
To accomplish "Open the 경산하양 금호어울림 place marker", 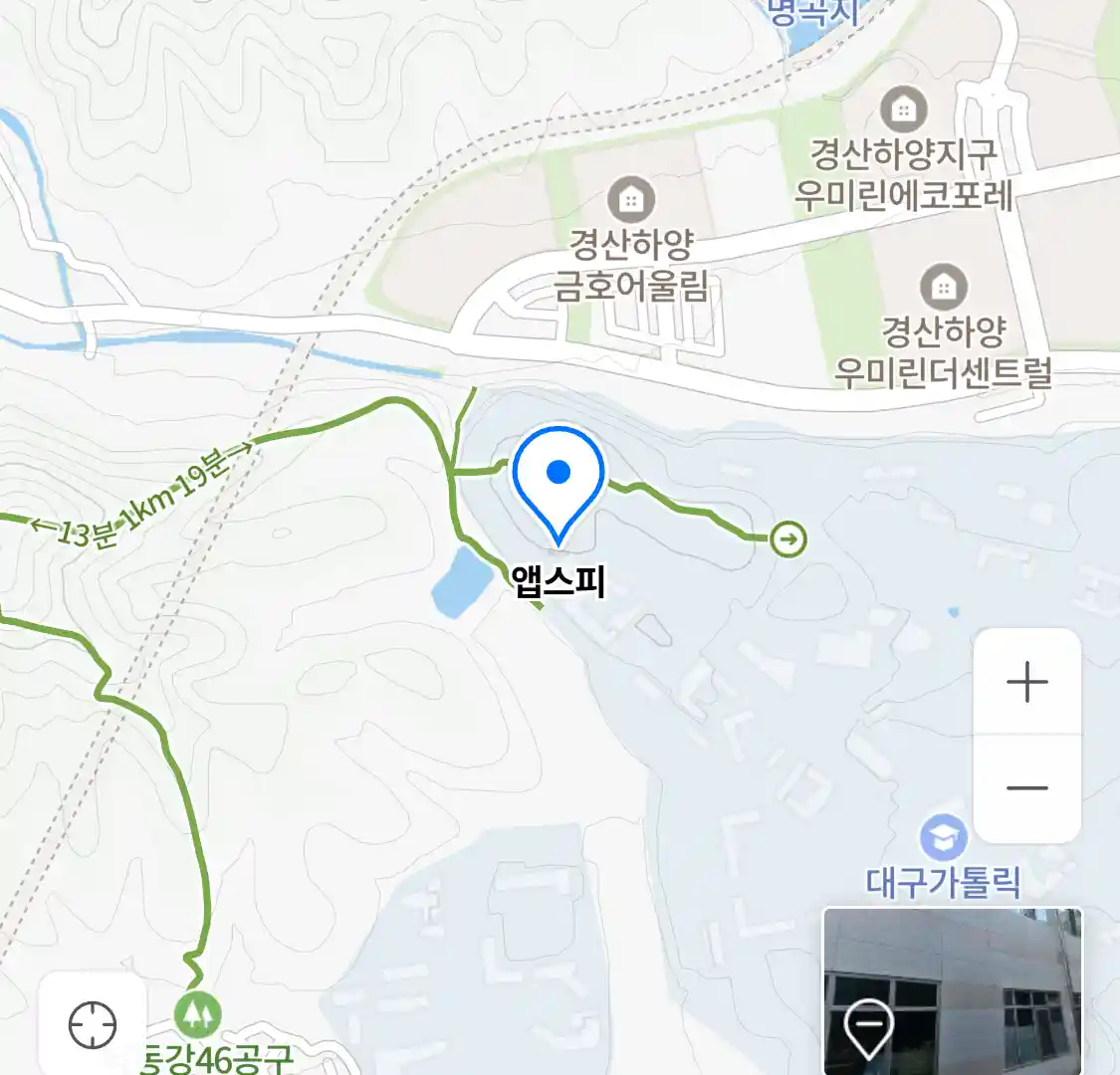I will (630, 199).
